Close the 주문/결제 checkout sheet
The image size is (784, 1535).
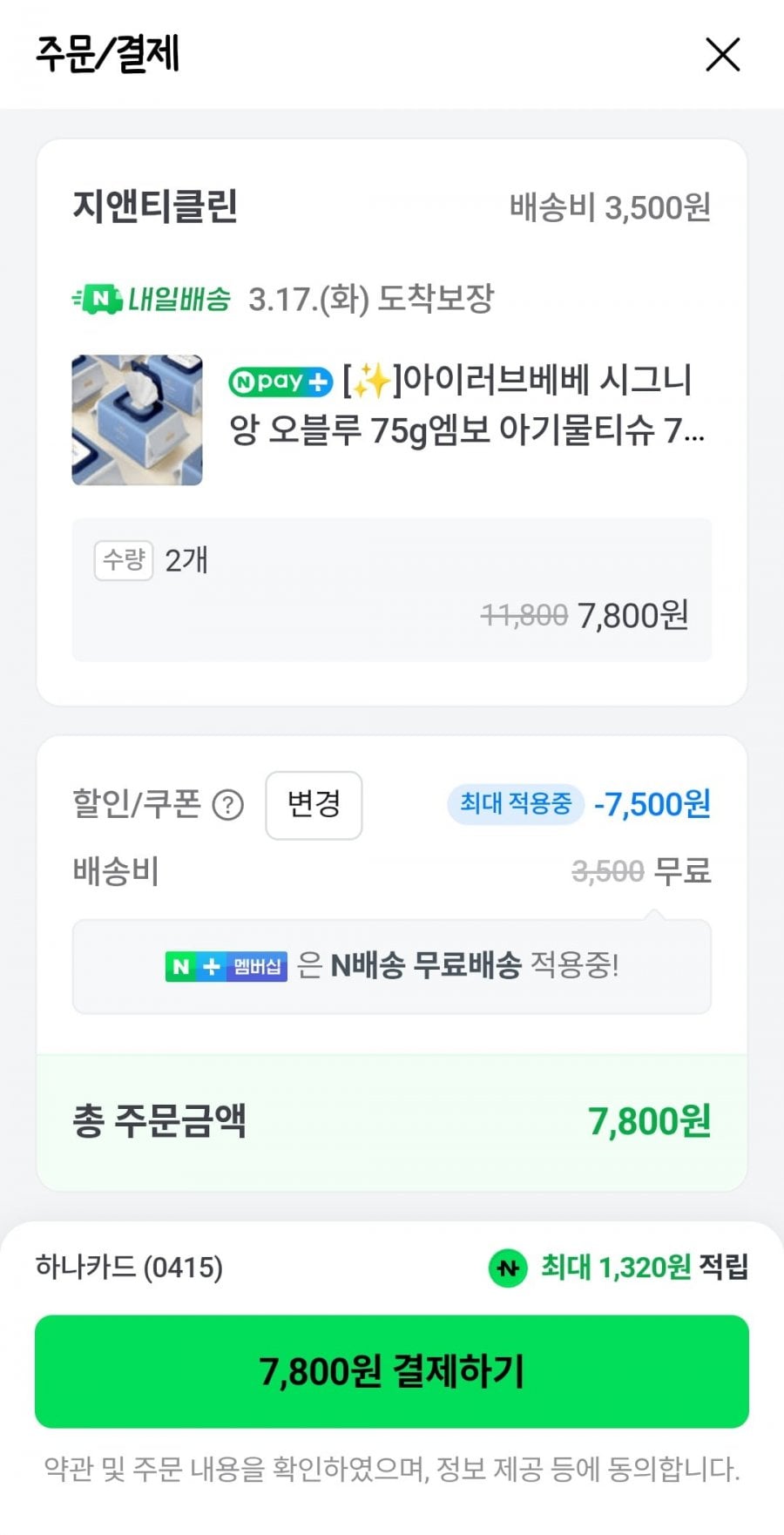point(722,55)
